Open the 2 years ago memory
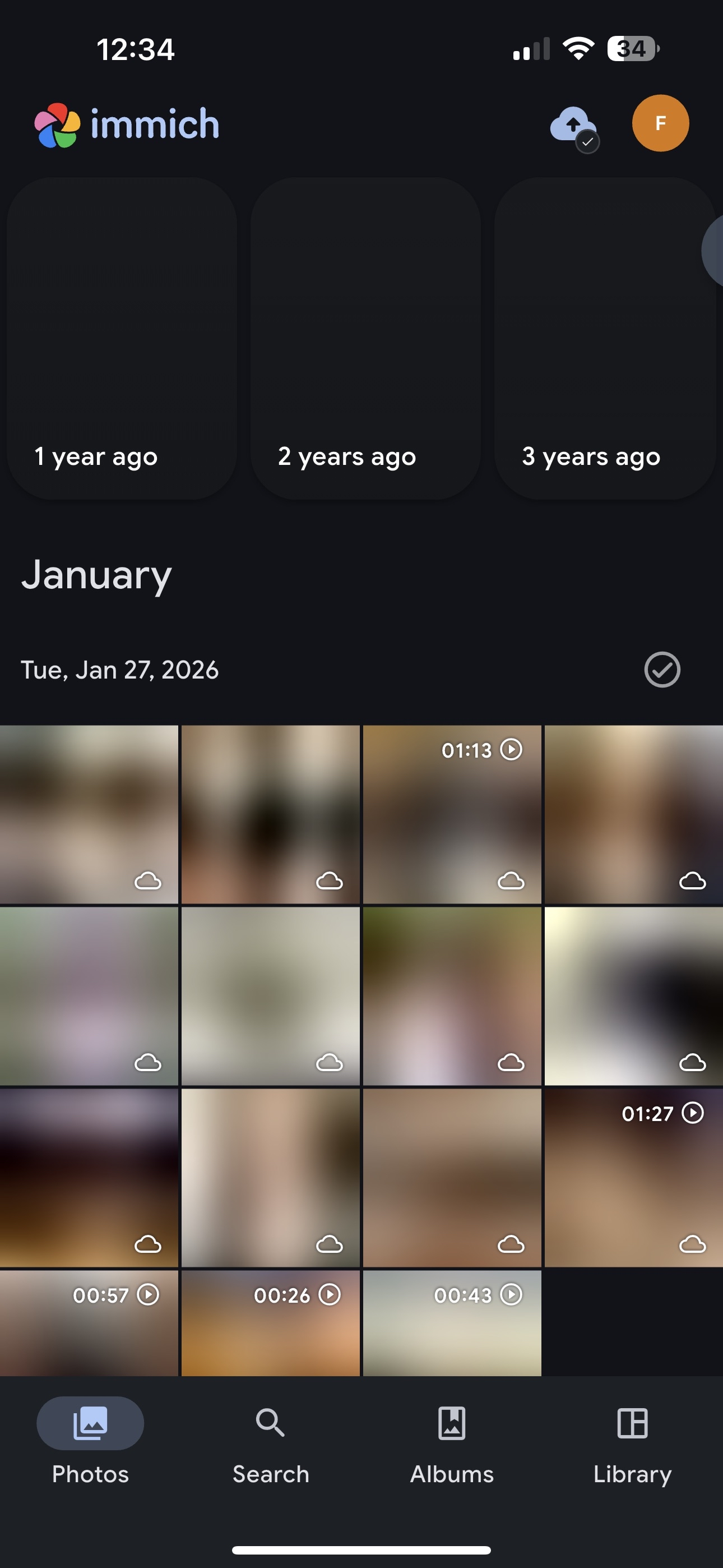Image resolution: width=723 pixels, height=1568 pixels. pyautogui.click(x=365, y=338)
